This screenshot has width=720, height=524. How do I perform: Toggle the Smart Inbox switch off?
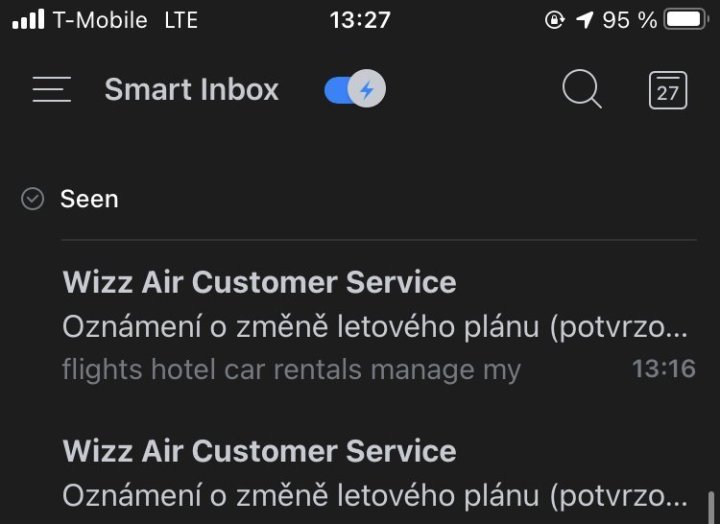click(x=355, y=90)
